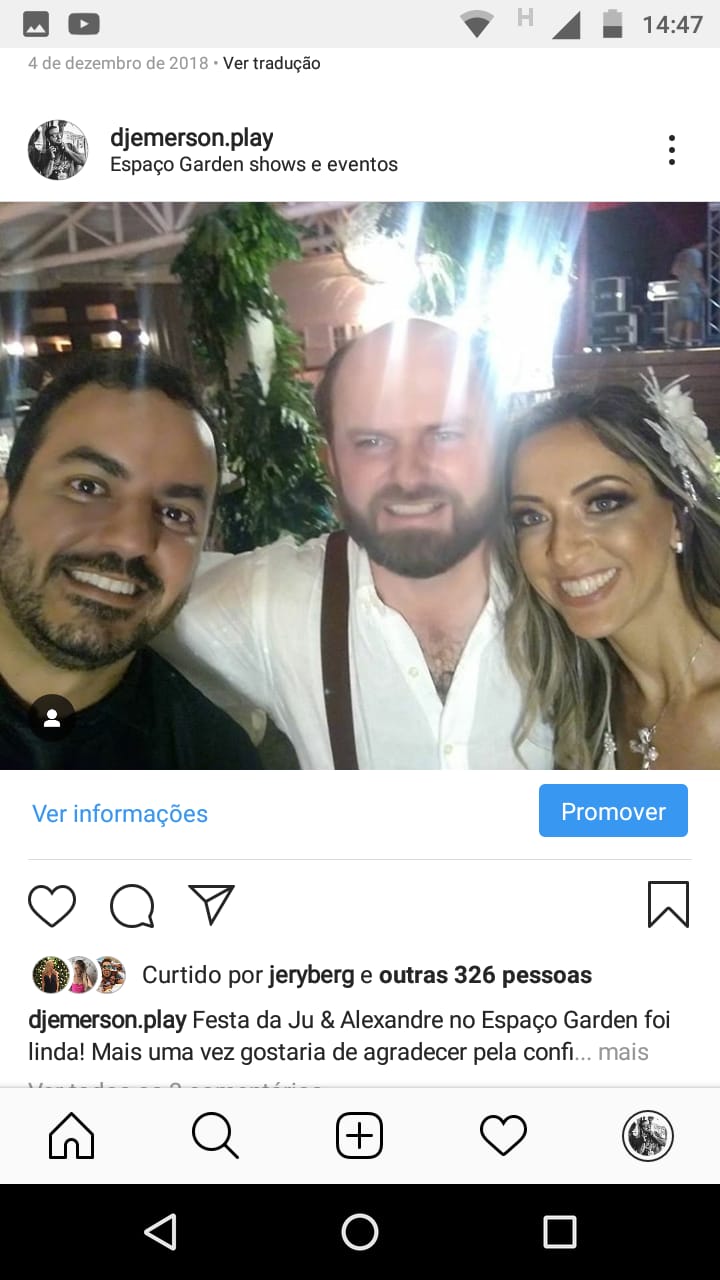View the list of outras 326 pessoas likes
This screenshot has height=1280, width=720.
pos(485,975)
